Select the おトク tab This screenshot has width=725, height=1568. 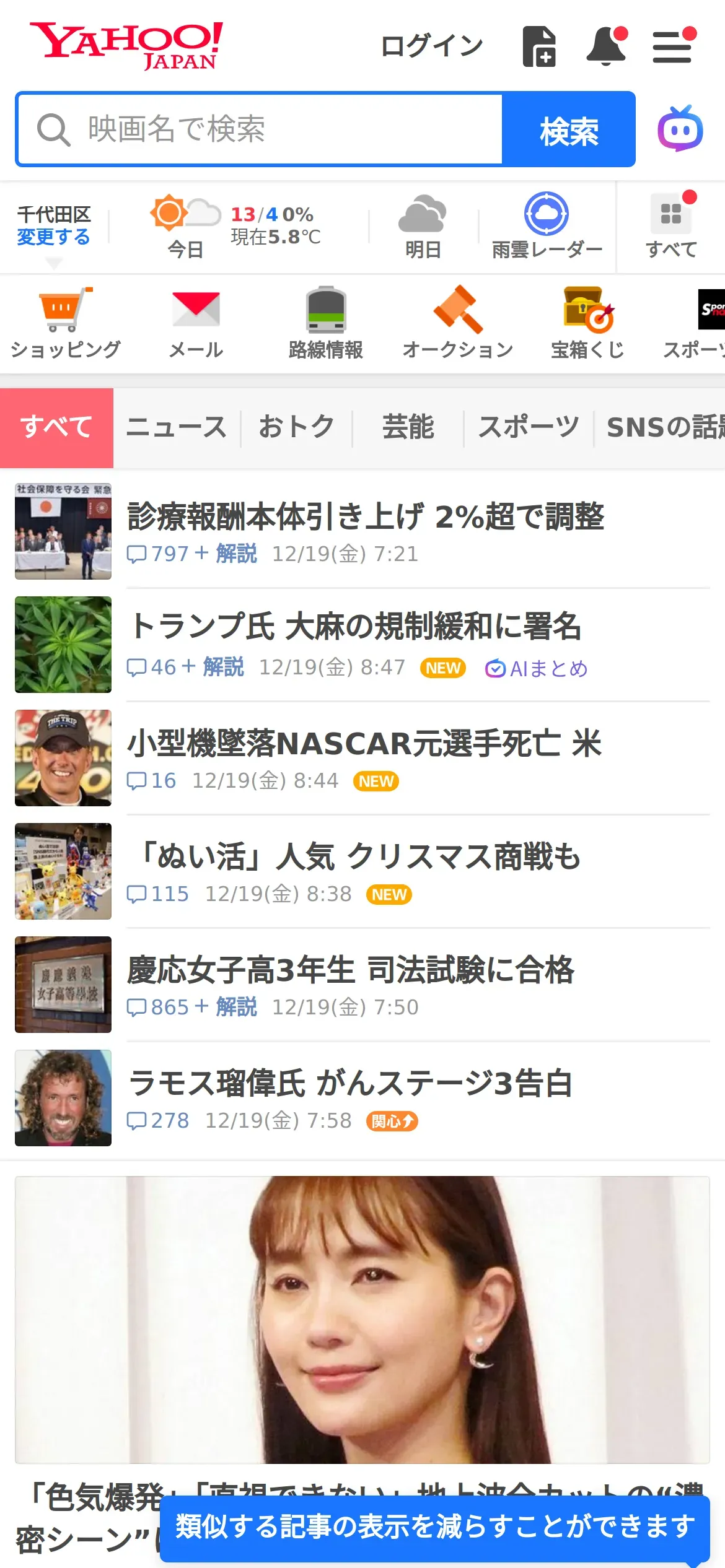tap(296, 427)
